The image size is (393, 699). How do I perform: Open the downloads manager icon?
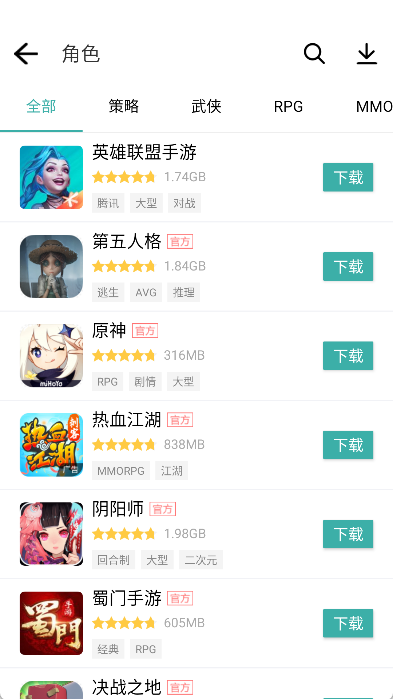point(367,54)
